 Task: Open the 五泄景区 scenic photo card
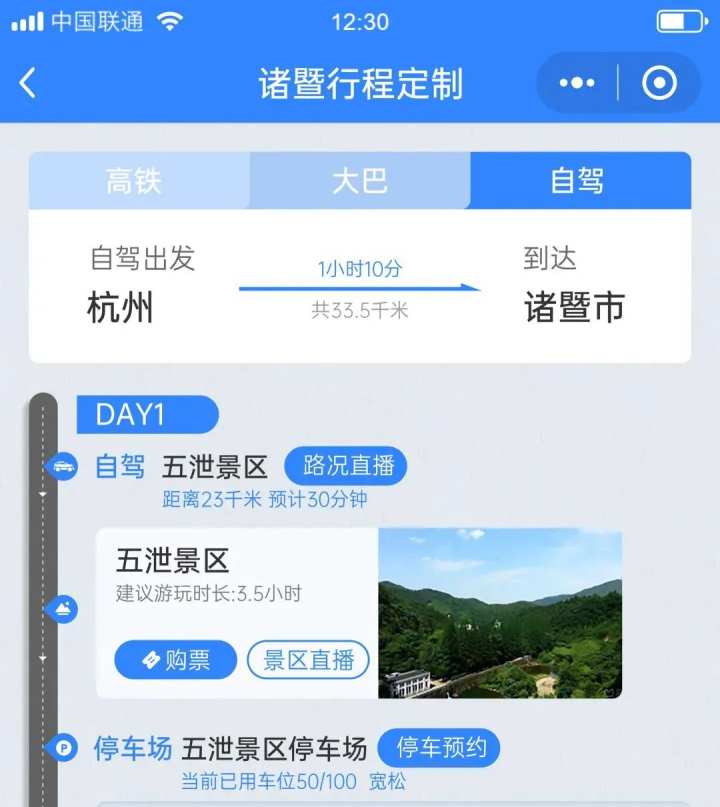499,613
